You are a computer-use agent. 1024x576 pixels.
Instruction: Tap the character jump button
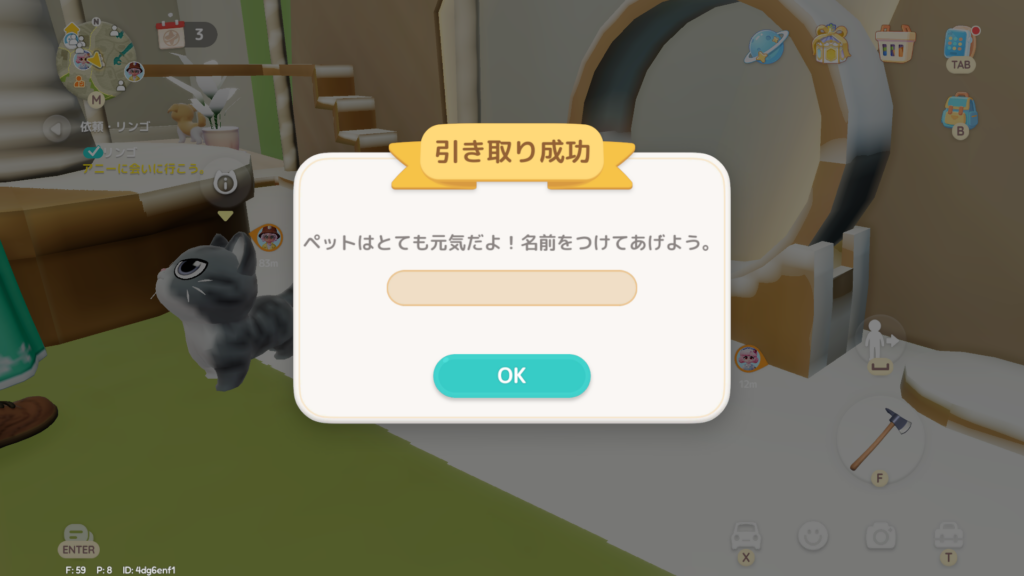pos(879,343)
